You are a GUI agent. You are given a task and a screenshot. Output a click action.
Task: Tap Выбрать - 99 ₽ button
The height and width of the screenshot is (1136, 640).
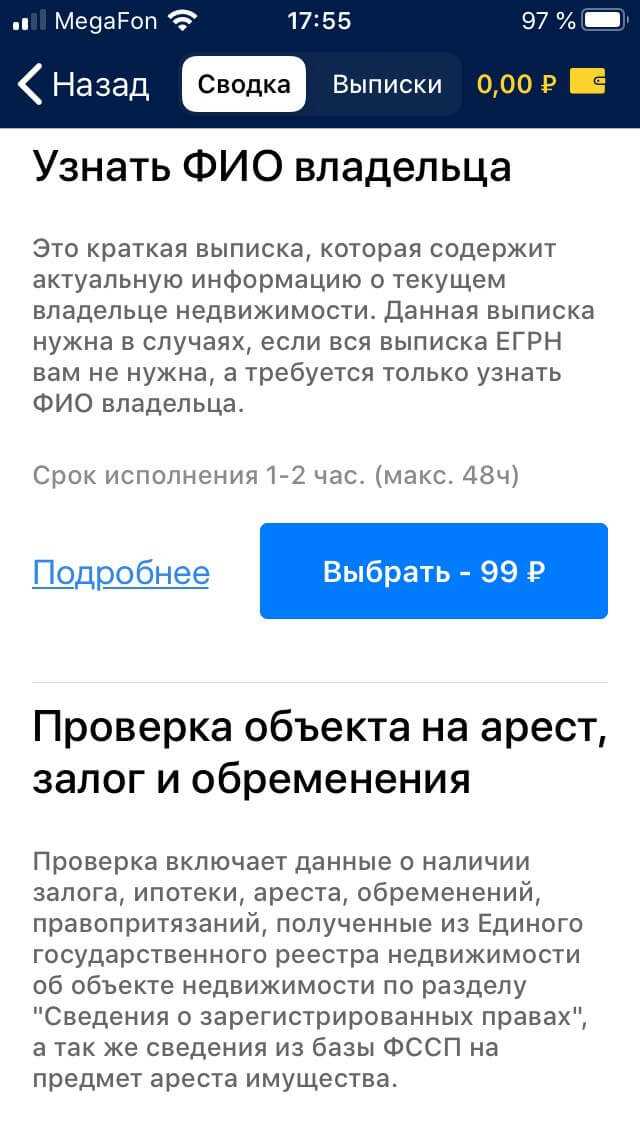434,571
